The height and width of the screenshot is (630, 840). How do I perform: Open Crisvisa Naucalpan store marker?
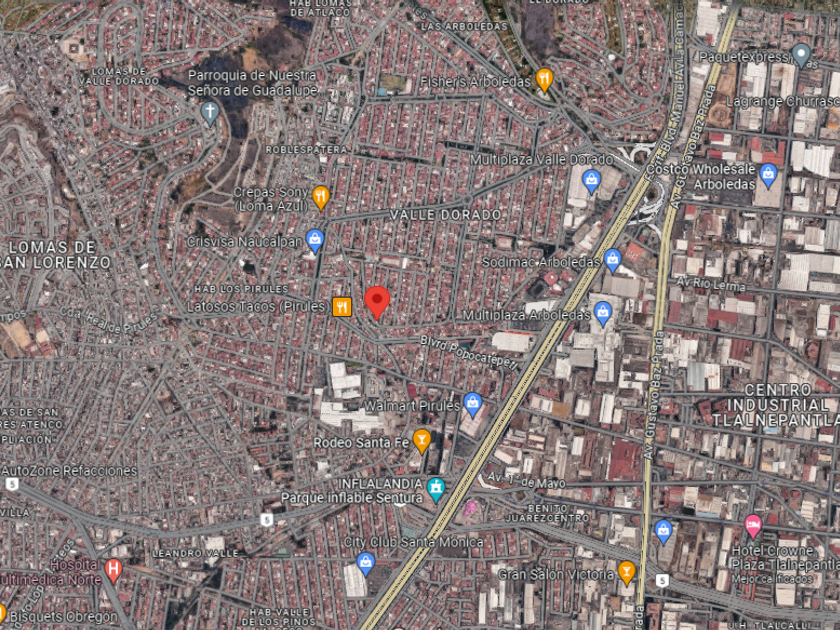point(315,242)
